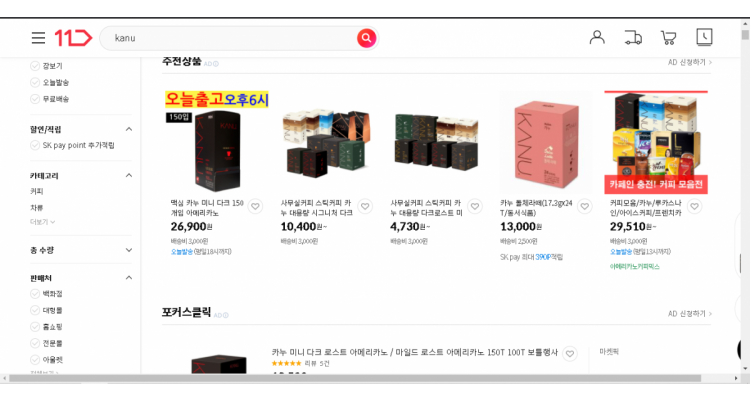The height and width of the screenshot is (400, 750).
Task: Select the 커피 category
Action: 37,191
